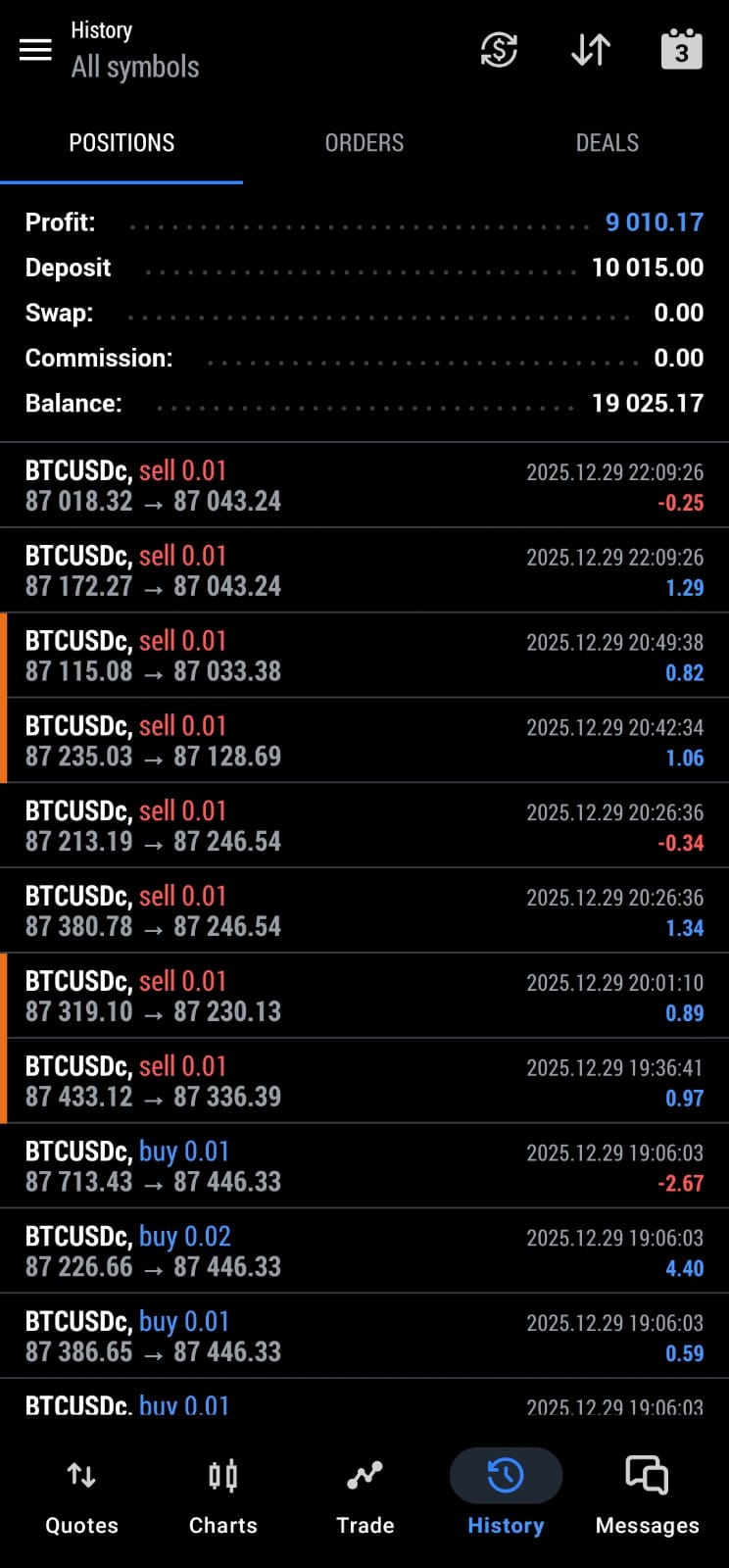
Task: Show details of buy 0.02 position
Action: (364, 1252)
